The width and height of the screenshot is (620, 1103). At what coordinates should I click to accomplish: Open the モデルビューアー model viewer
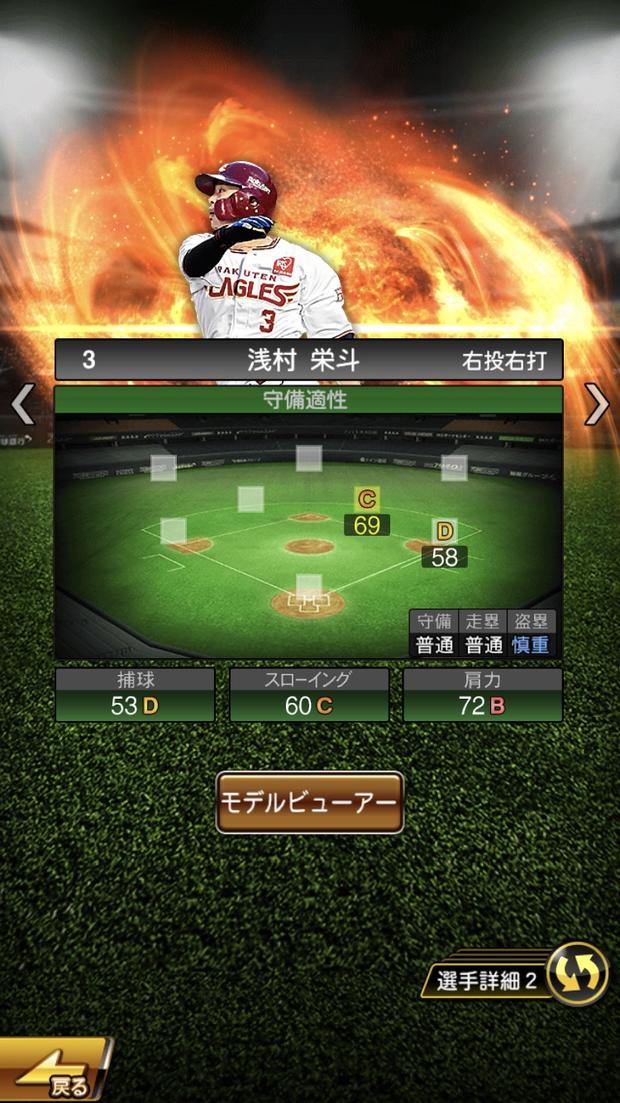pyautogui.click(x=310, y=802)
